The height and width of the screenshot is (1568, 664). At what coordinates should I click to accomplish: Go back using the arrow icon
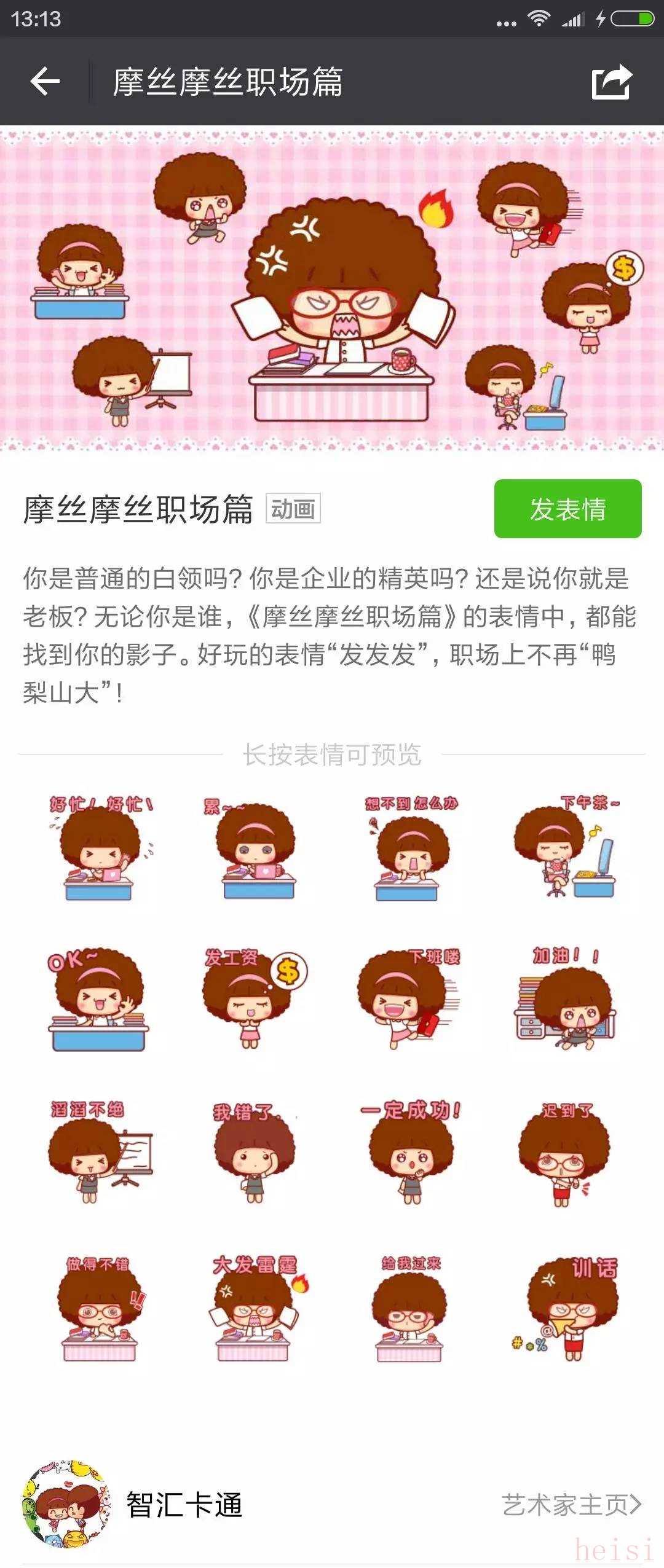(x=45, y=82)
